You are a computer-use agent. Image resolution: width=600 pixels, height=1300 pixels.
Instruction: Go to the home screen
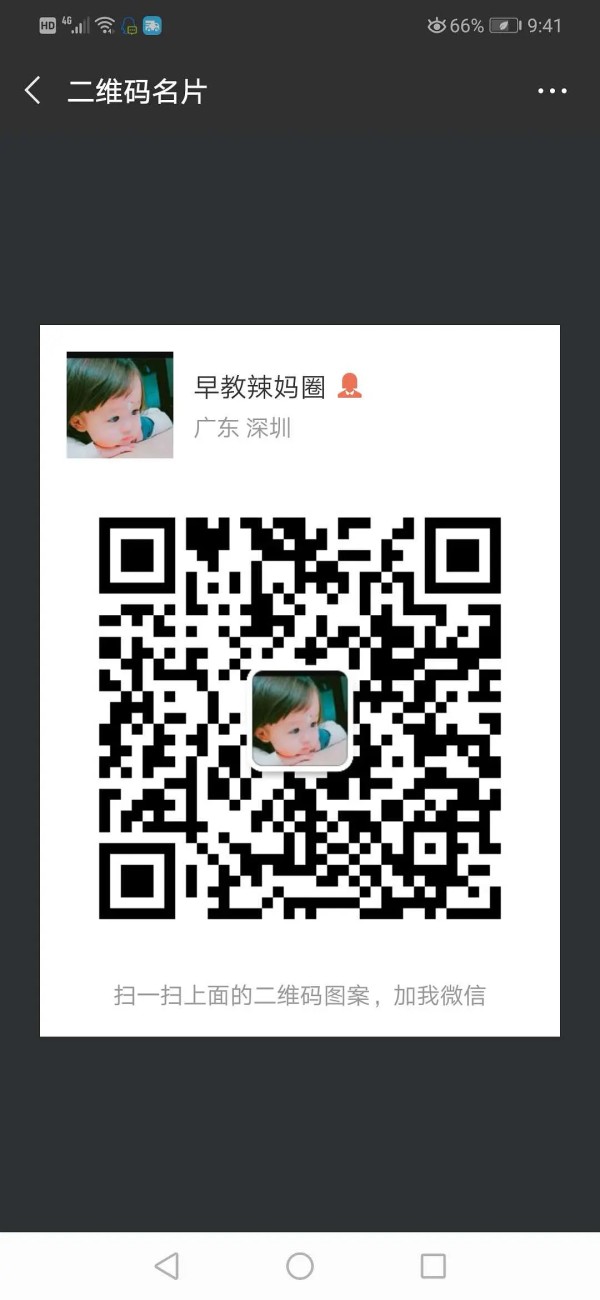point(300,1266)
